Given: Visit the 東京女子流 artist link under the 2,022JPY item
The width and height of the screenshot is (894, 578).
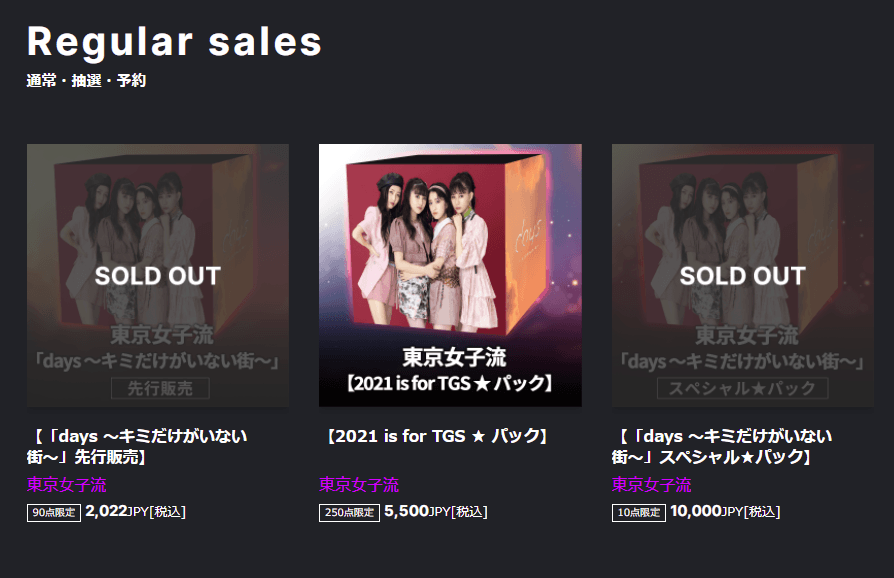Looking at the screenshot, I should [x=66, y=485].
